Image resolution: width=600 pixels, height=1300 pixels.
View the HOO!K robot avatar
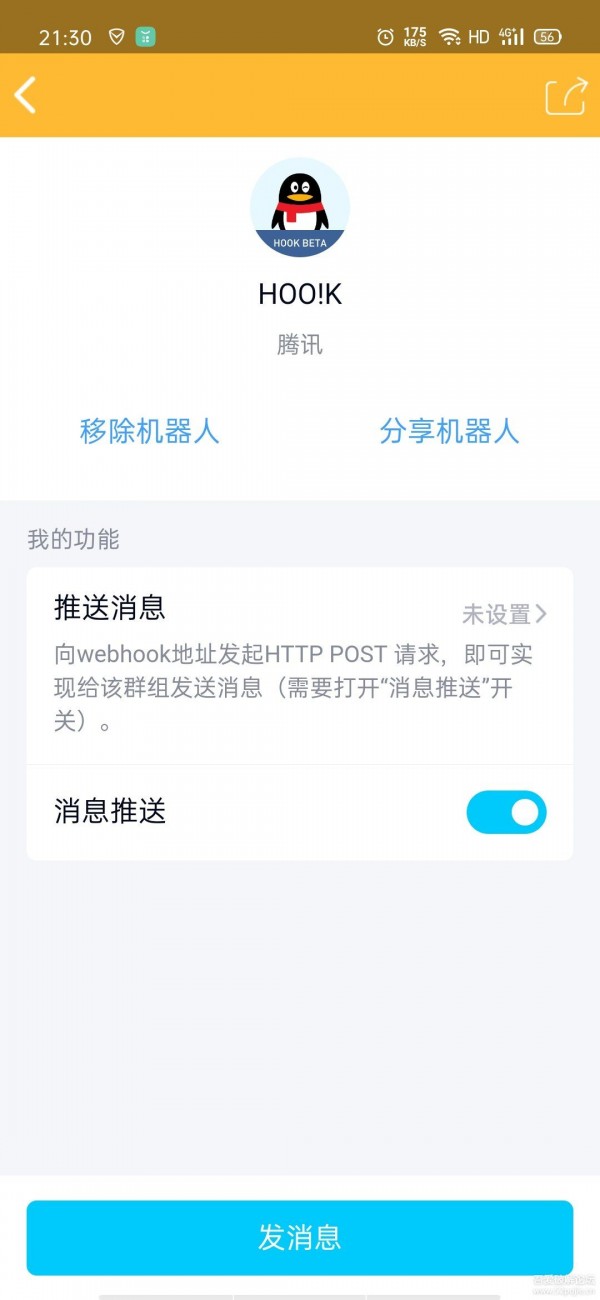click(x=300, y=208)
